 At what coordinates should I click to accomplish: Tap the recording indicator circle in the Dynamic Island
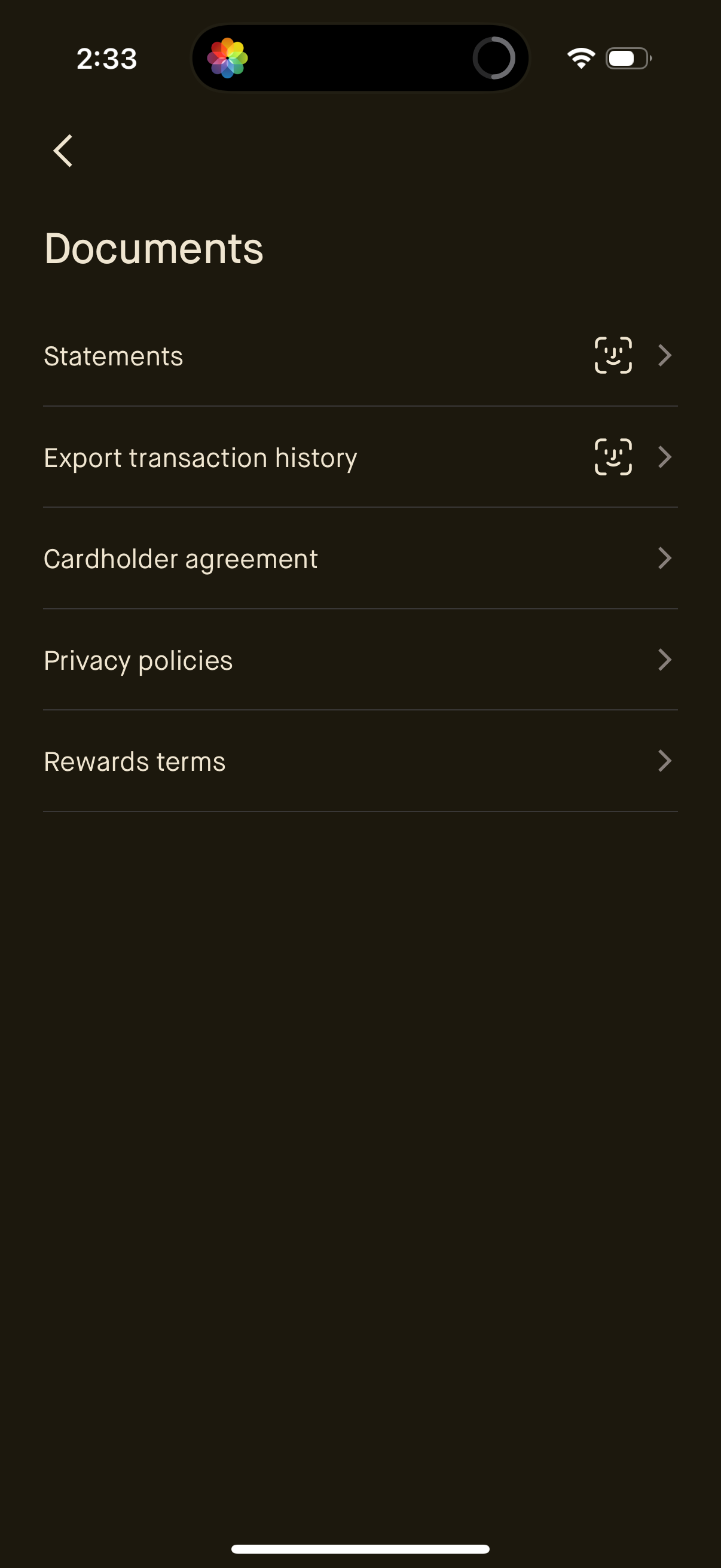pyautogui.click(x=495, y=58)
